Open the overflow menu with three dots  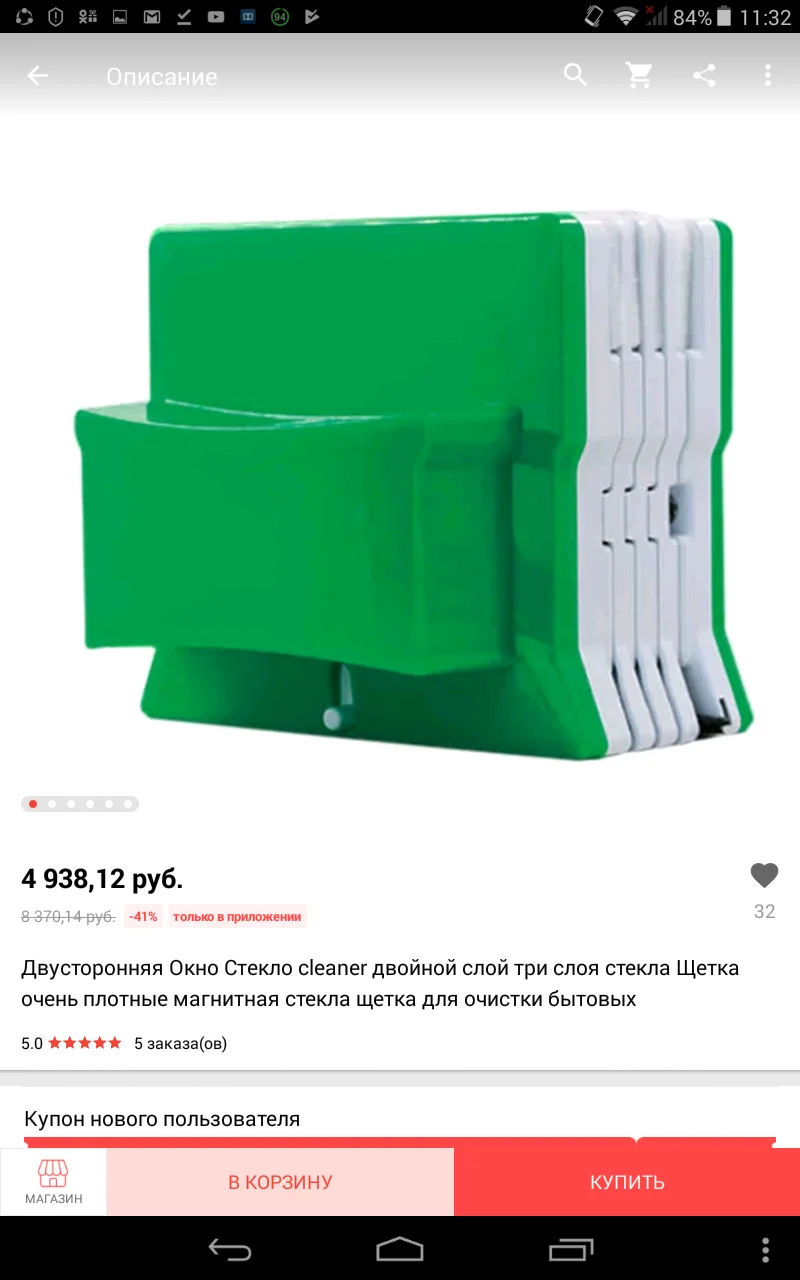[767, 75]
